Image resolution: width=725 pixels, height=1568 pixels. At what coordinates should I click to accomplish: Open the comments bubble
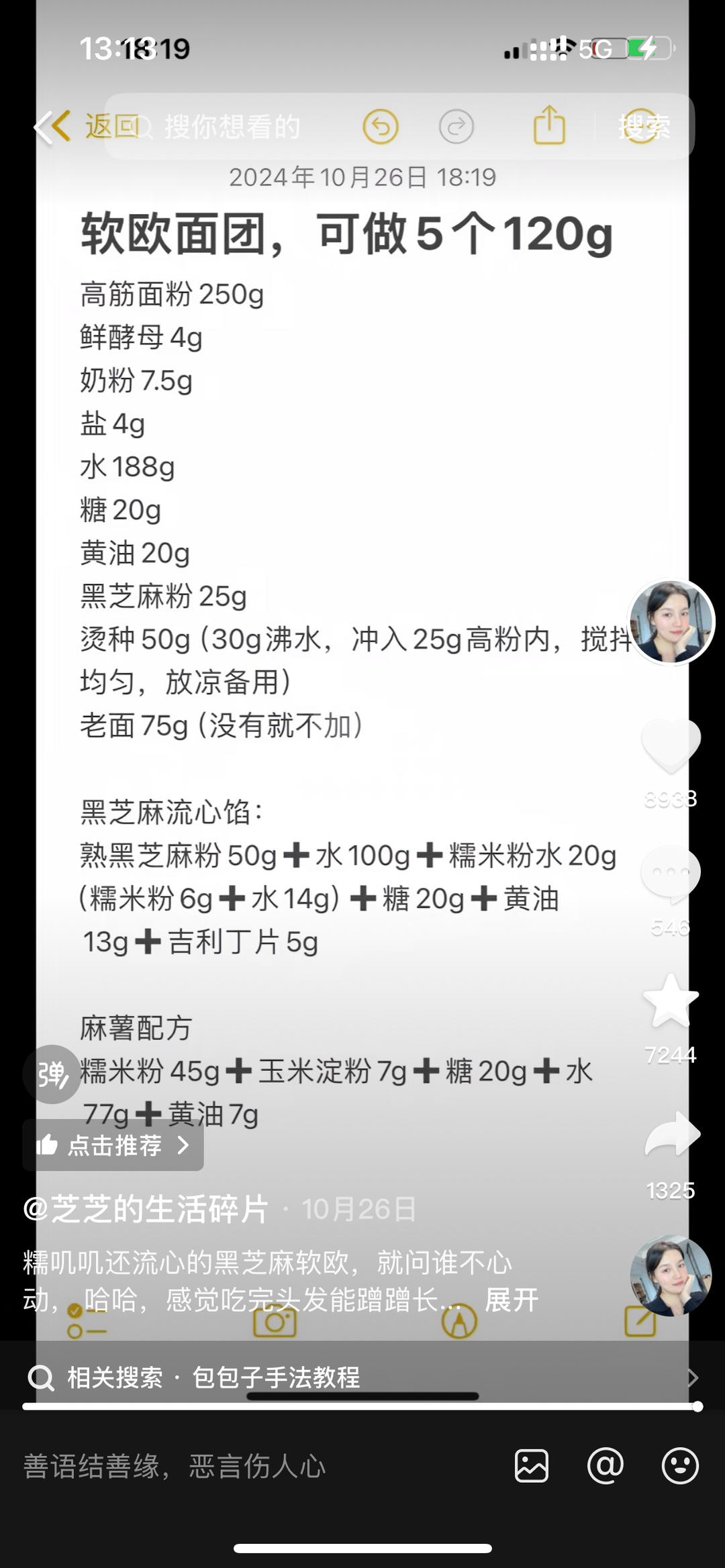pyautogui.click(x=671, y=873)
